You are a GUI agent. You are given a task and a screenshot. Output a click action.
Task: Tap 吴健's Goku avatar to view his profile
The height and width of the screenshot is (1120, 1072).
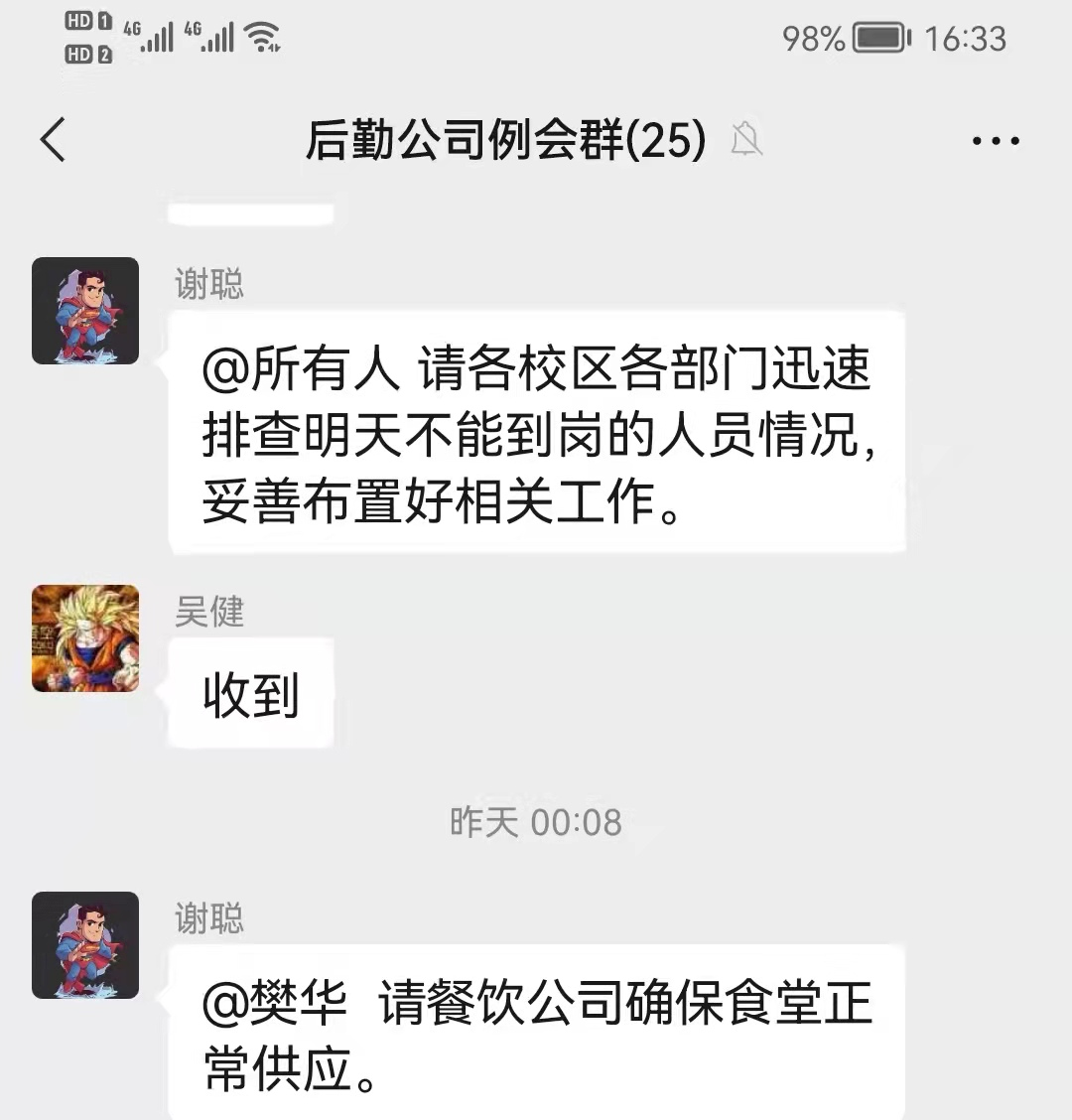pos(84,640)
